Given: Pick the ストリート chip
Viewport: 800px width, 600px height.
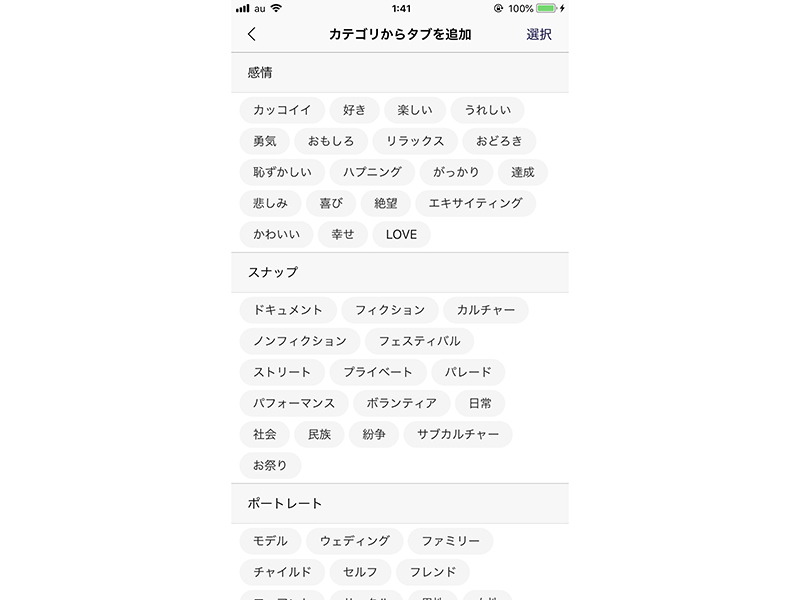Looking at the screenshot, I should 282,372.
